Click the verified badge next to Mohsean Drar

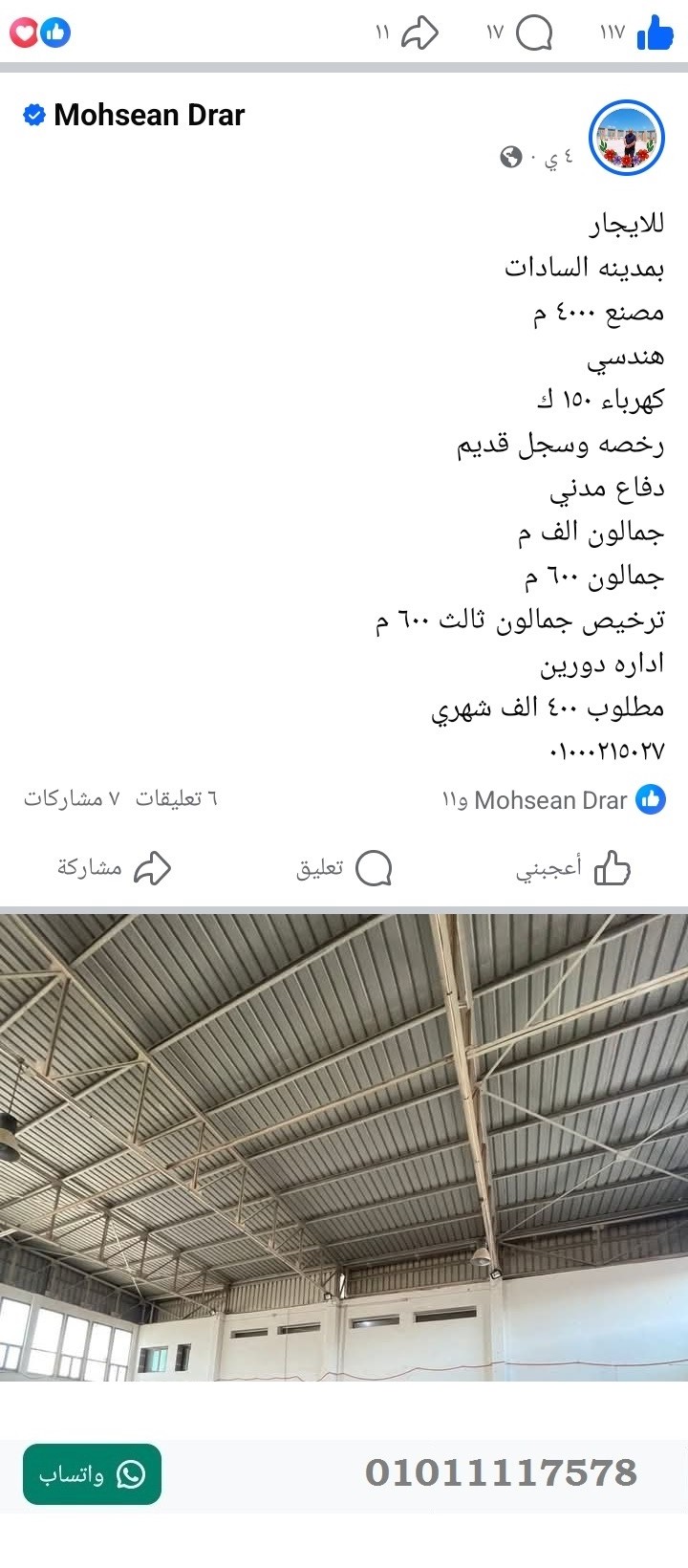(33, 115)
